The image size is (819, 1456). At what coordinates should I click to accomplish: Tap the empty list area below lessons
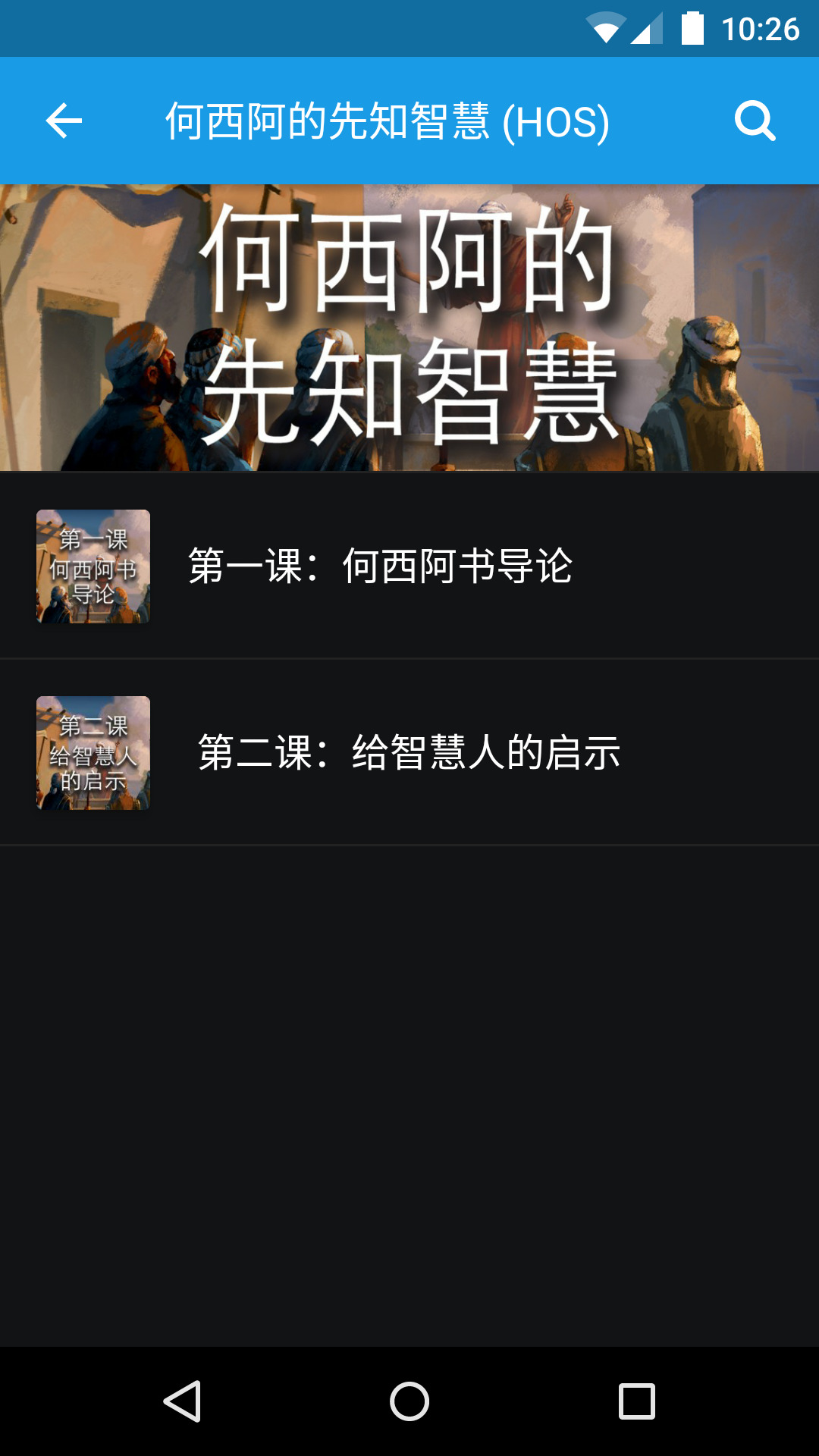click(x=409, y=1062)
